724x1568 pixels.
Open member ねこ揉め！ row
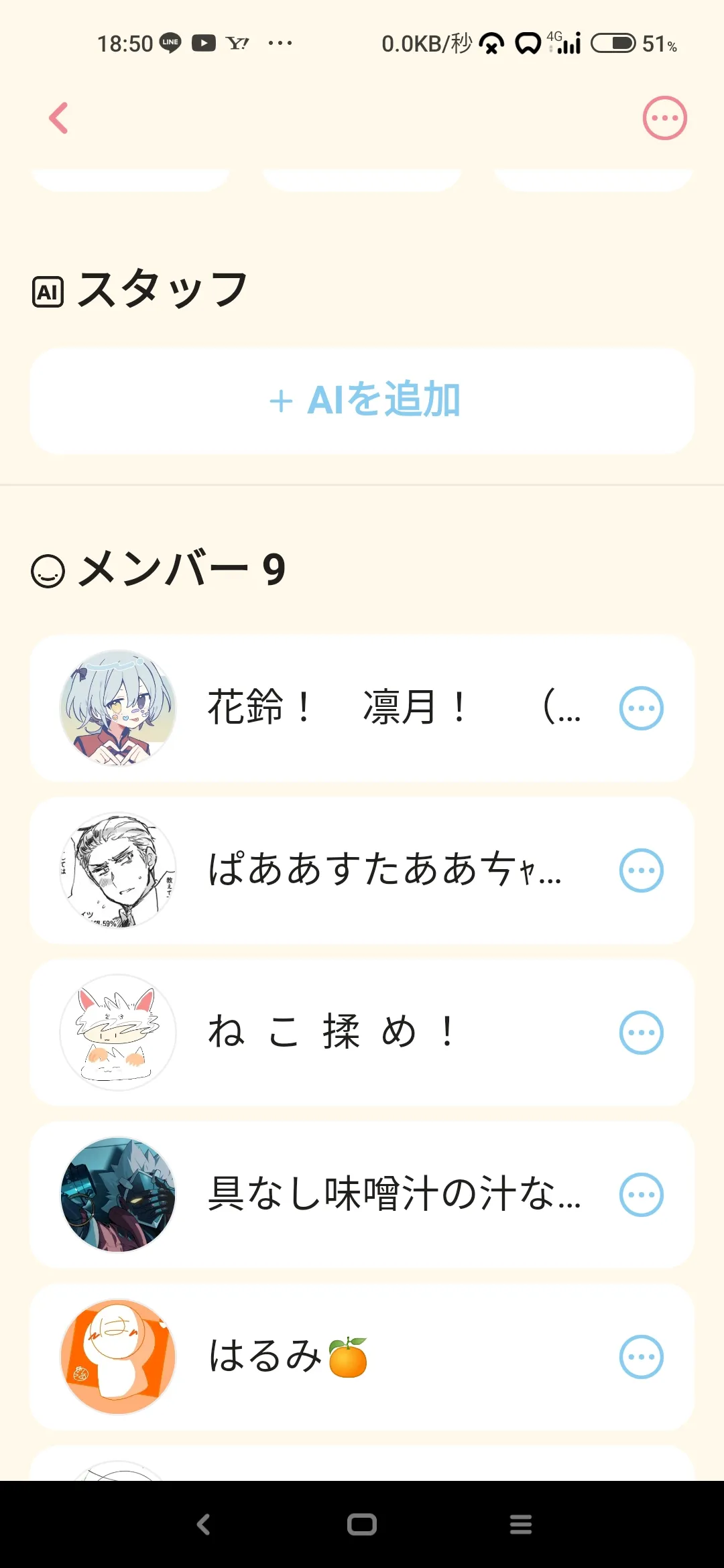[362, 1032]
